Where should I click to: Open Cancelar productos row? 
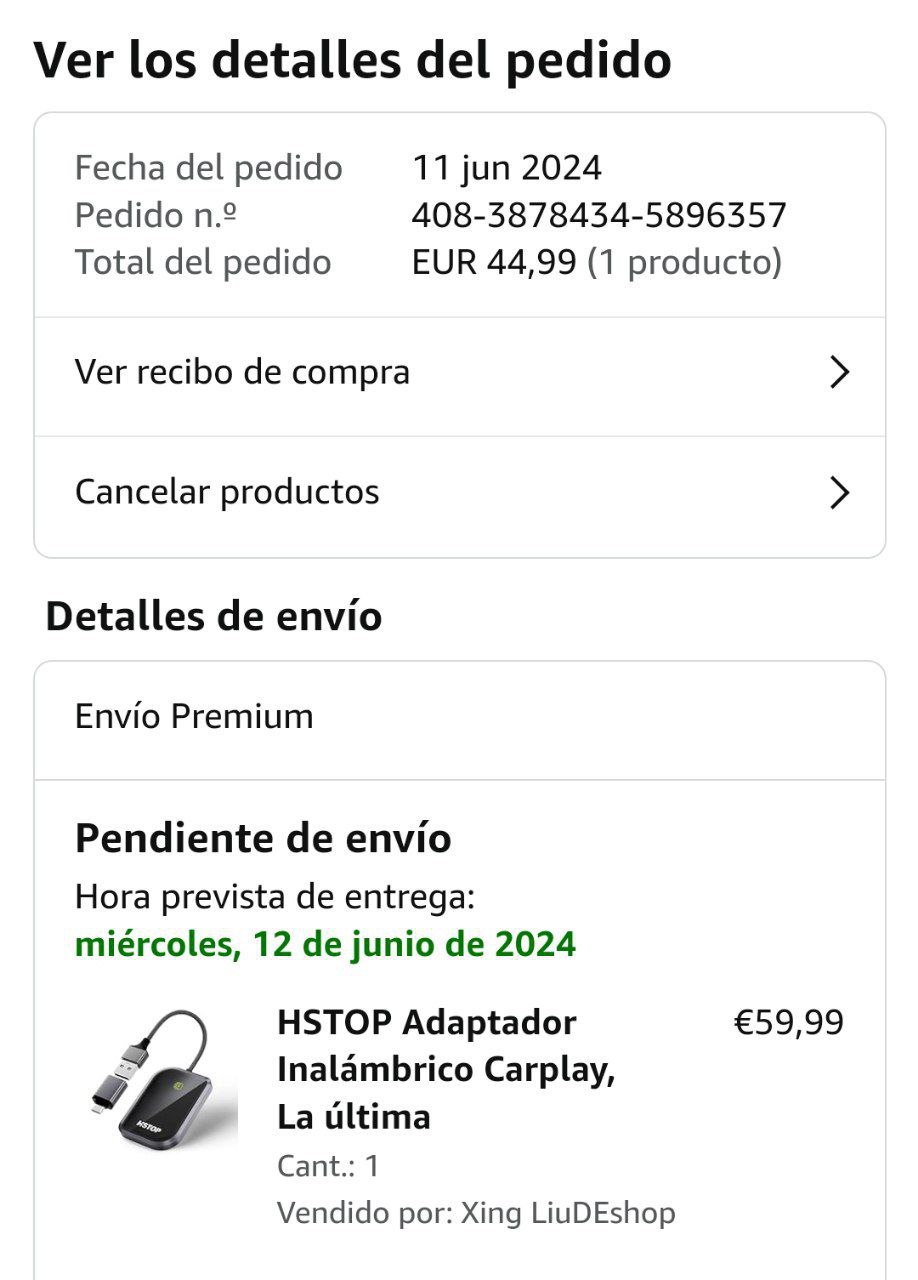pos(460,492)
